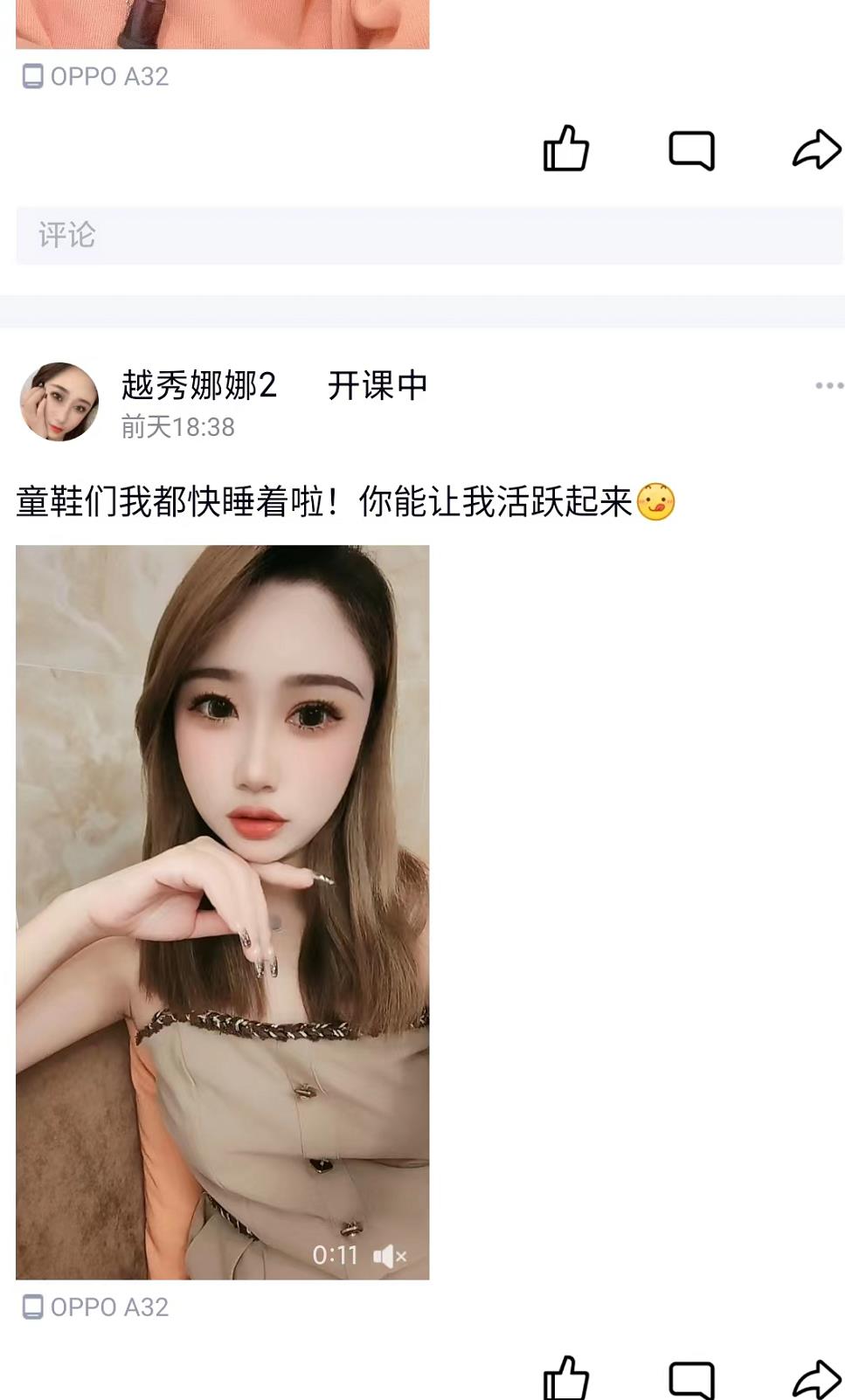Share the post above the 评论 field
This screenshot has height=1400, width=845.
tap(816, 149)
